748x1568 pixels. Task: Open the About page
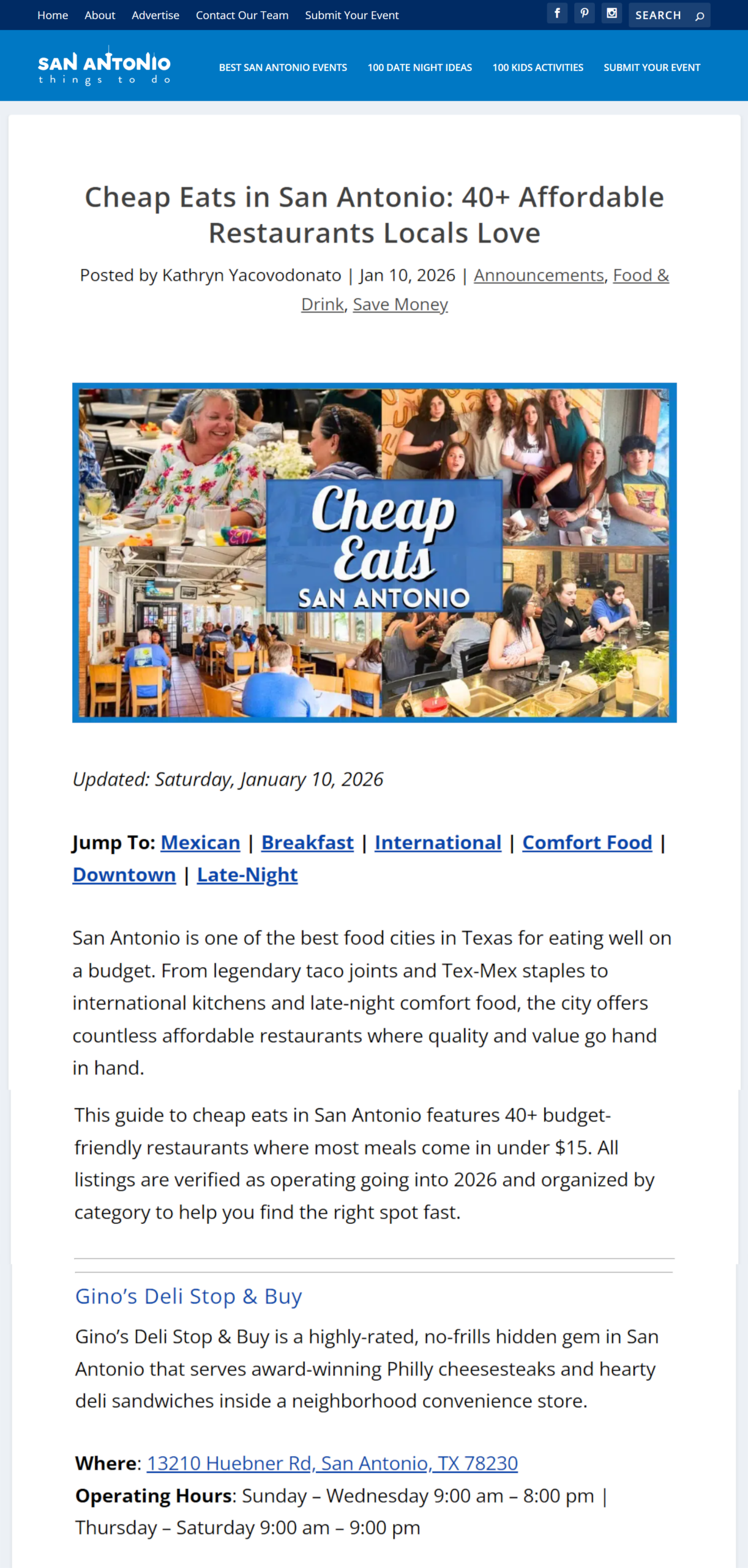click(100, 15)
